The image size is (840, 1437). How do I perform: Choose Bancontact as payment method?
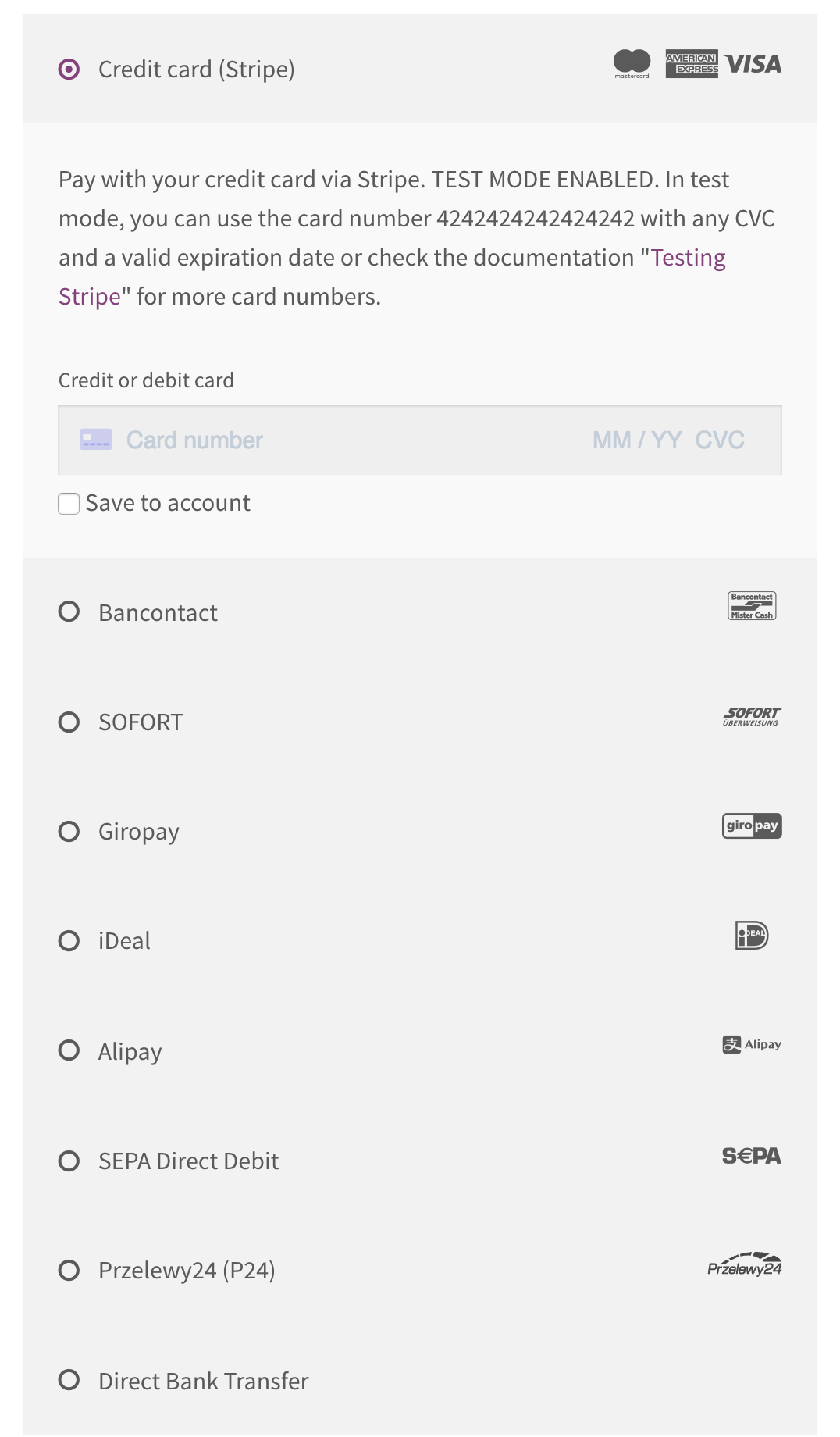pyautogui.click(x=69, y=612)
